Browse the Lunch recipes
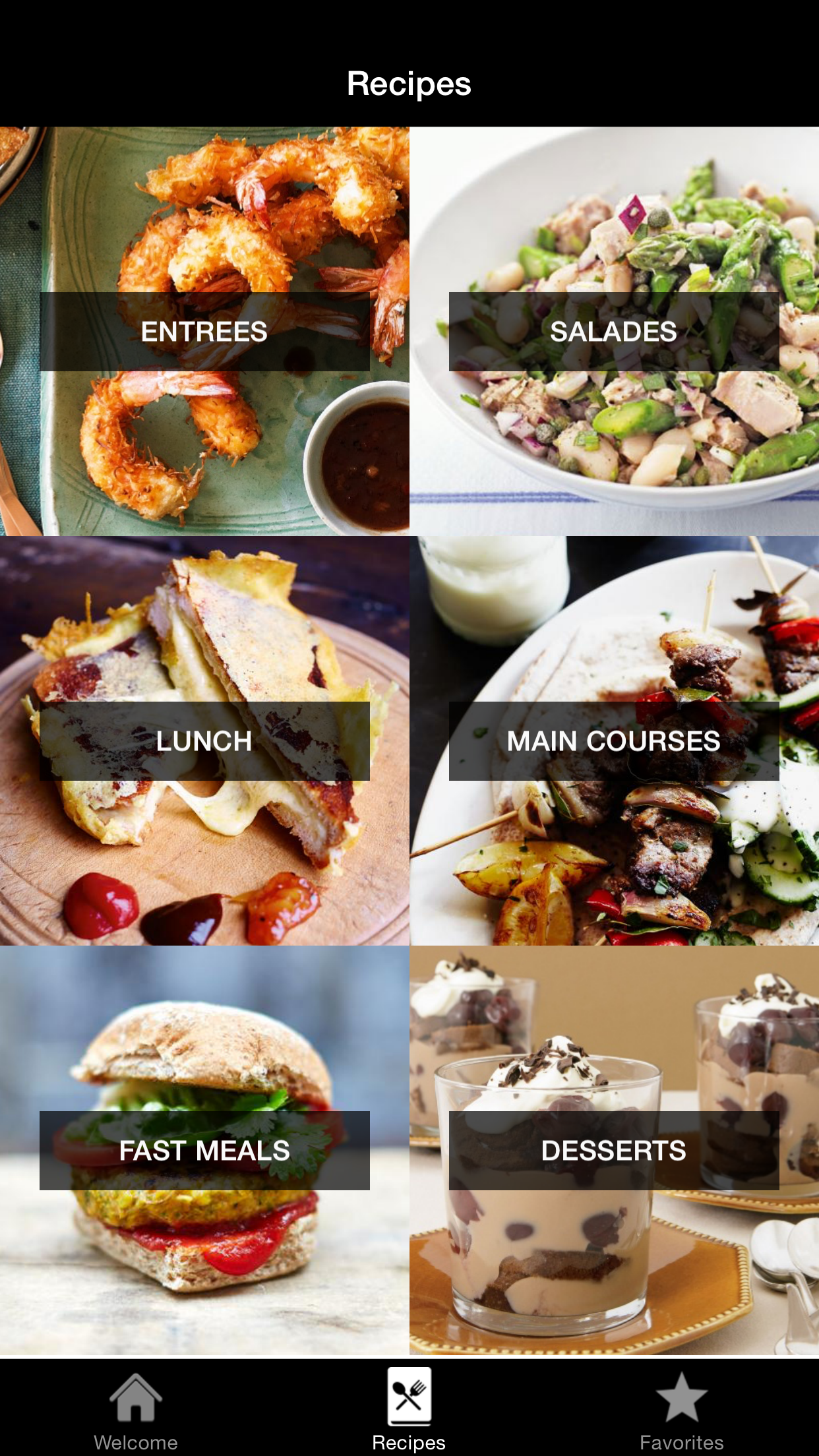 click(x=203, y=741)
